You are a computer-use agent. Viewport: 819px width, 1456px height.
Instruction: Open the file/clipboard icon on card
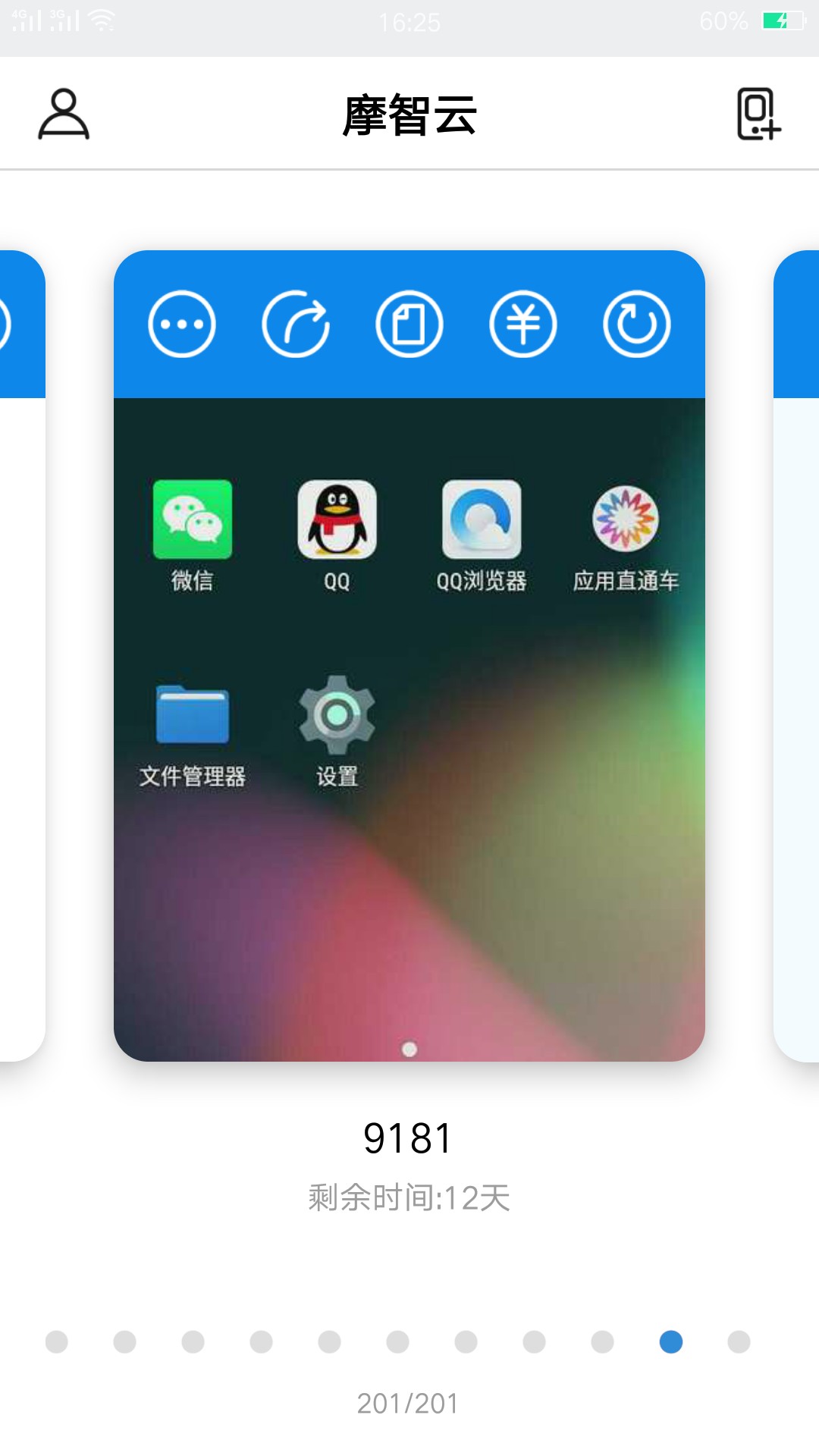pos(409,324)
